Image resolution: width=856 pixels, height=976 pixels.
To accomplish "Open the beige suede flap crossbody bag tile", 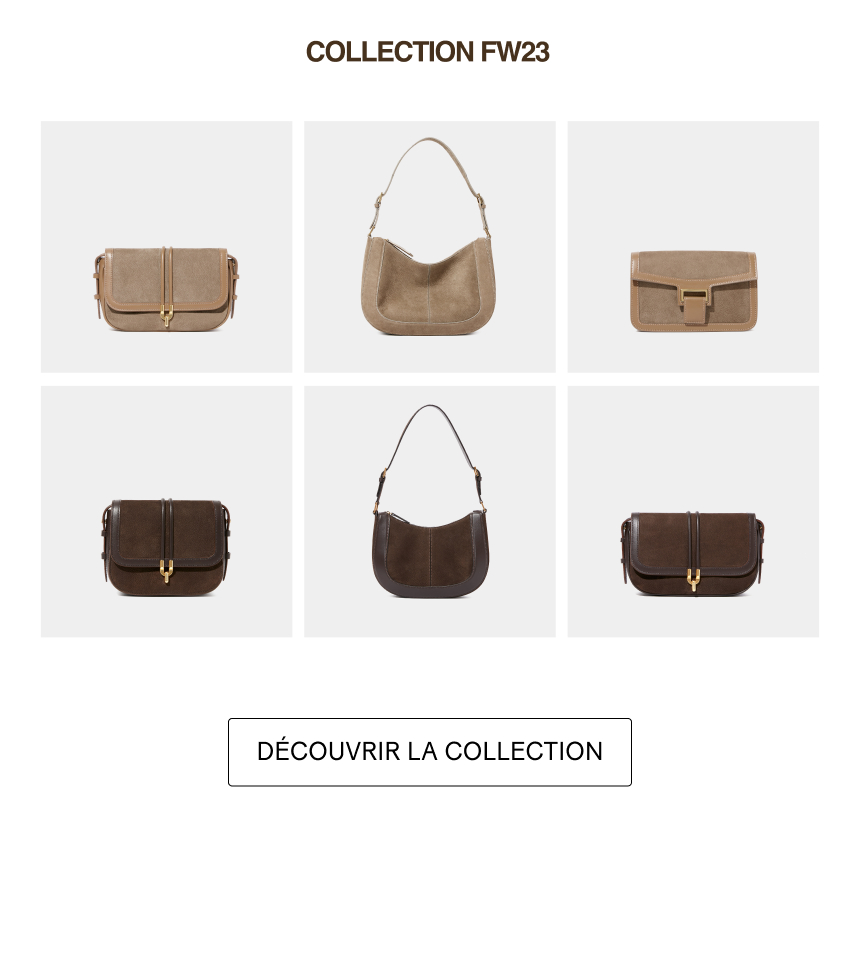I will tap(166, 248).
